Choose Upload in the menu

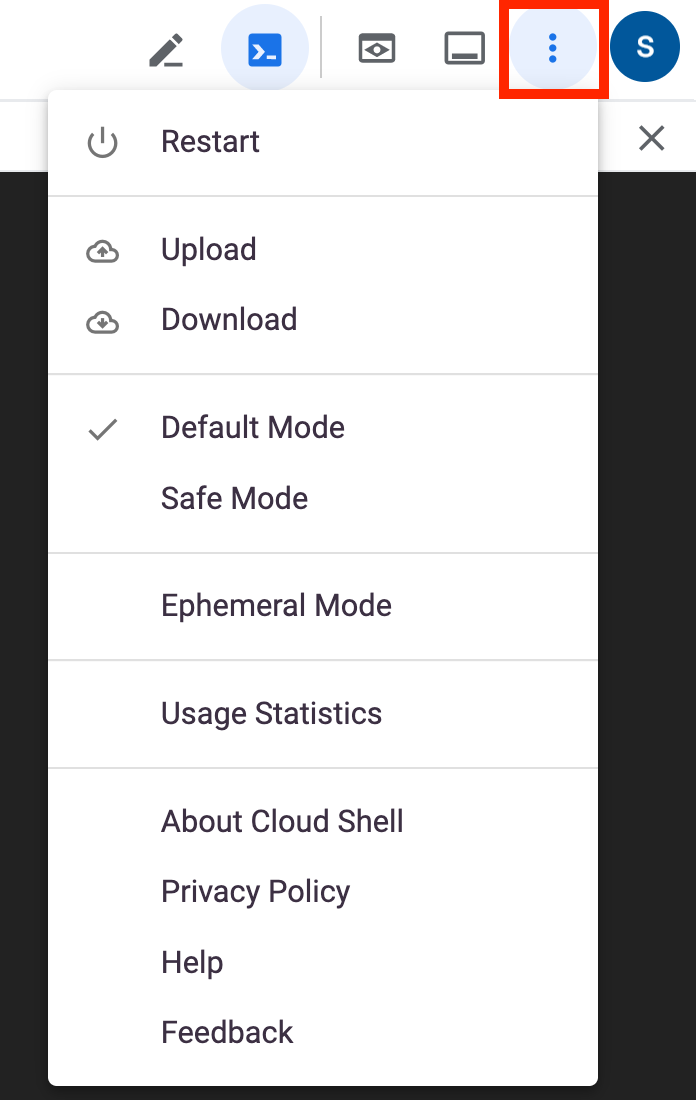click(208, 250)
